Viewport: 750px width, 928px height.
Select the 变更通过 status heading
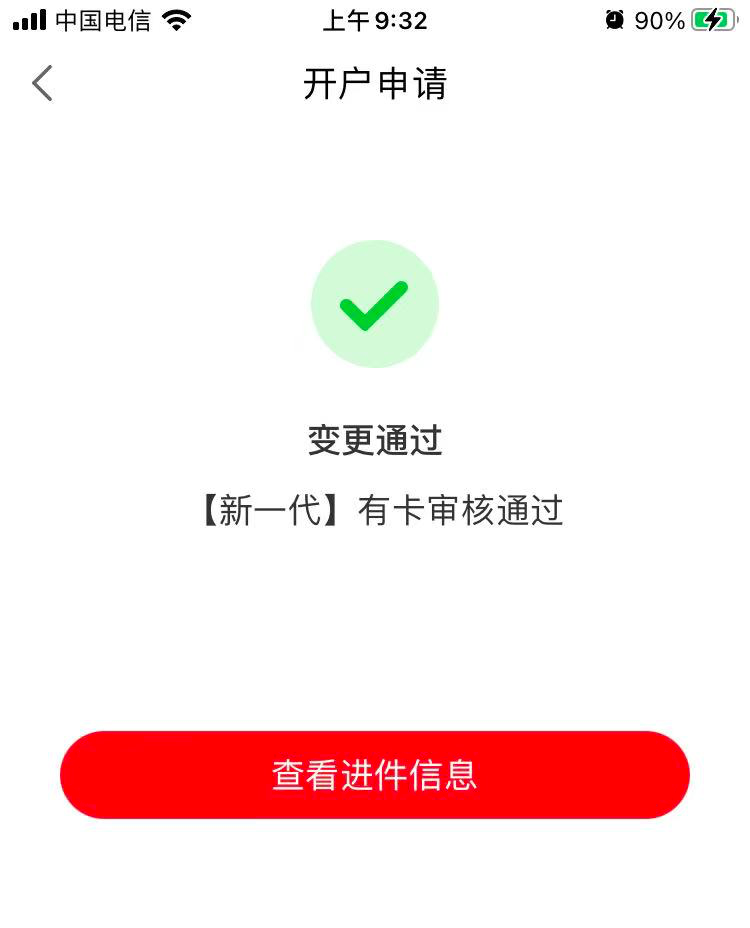point(375,440)
